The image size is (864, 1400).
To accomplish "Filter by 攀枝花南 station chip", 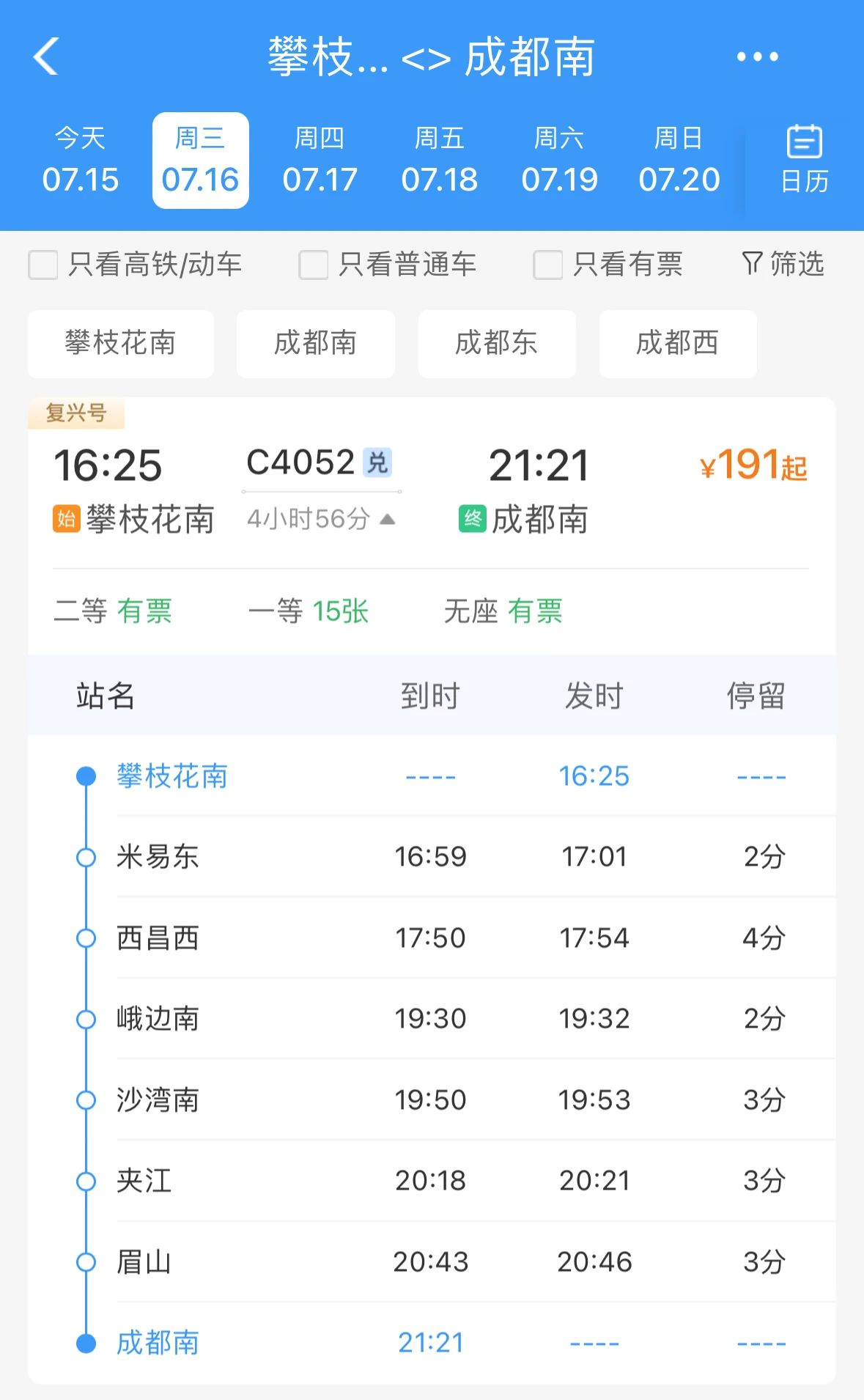I will click(121, 343).
